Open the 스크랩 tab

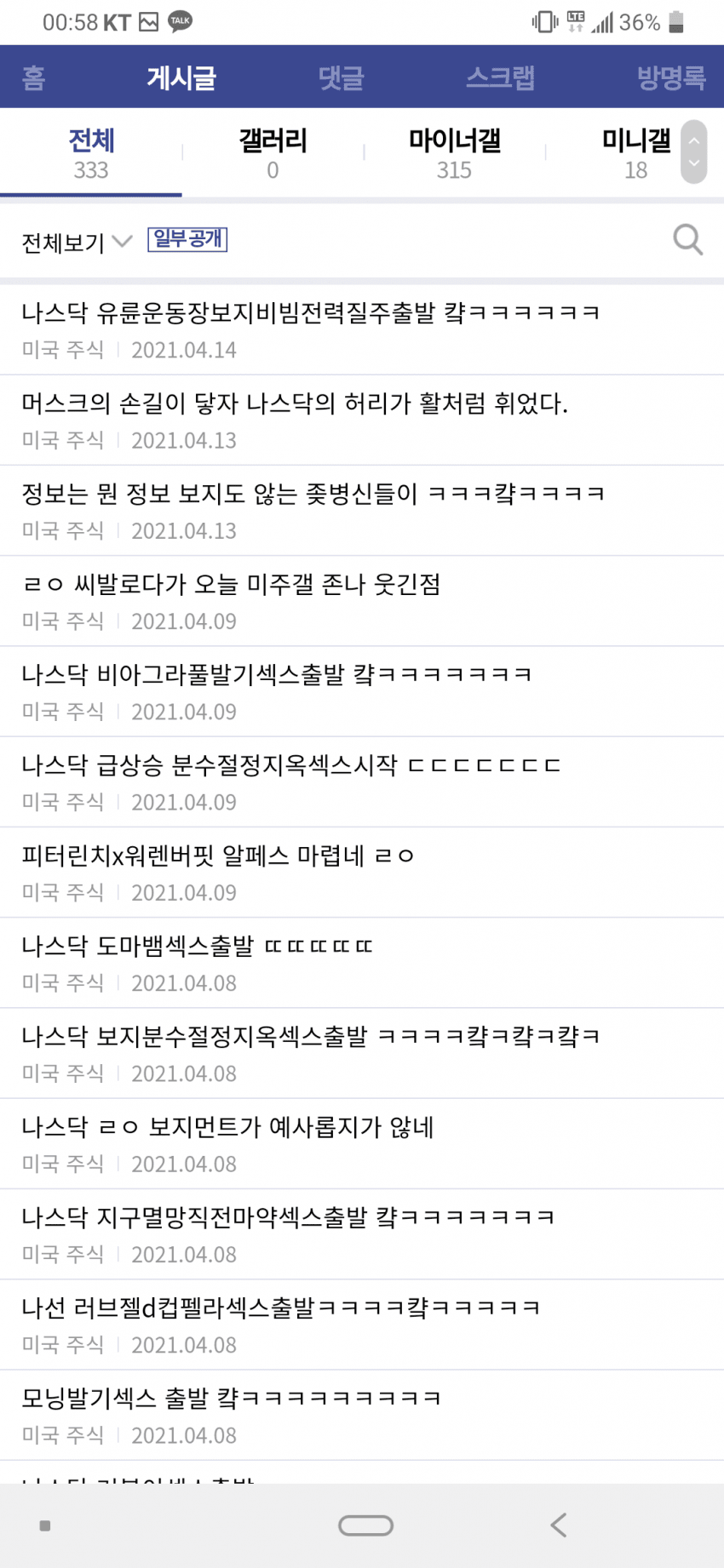pos(500,77)
